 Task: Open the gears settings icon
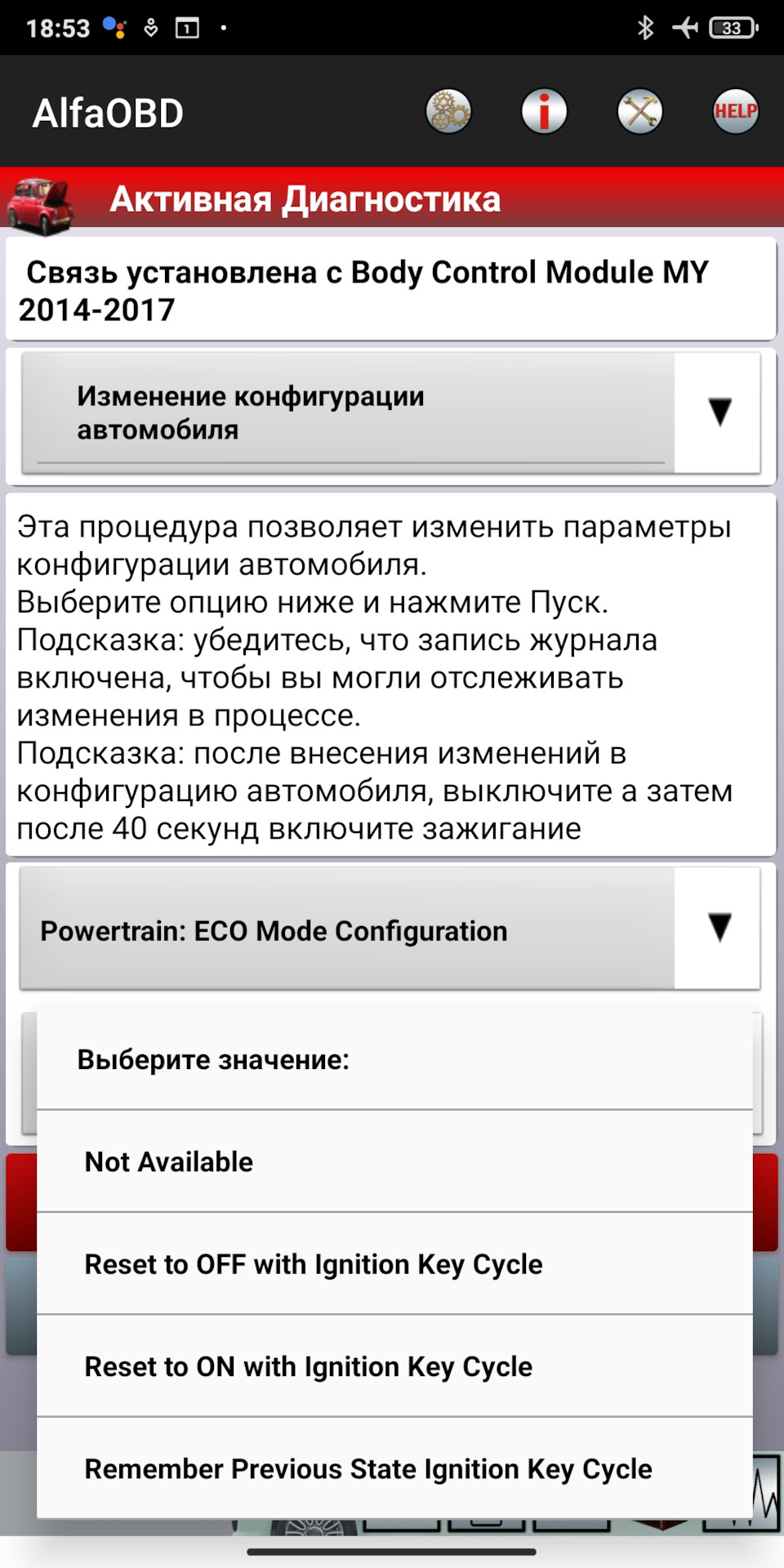[448, 112]
